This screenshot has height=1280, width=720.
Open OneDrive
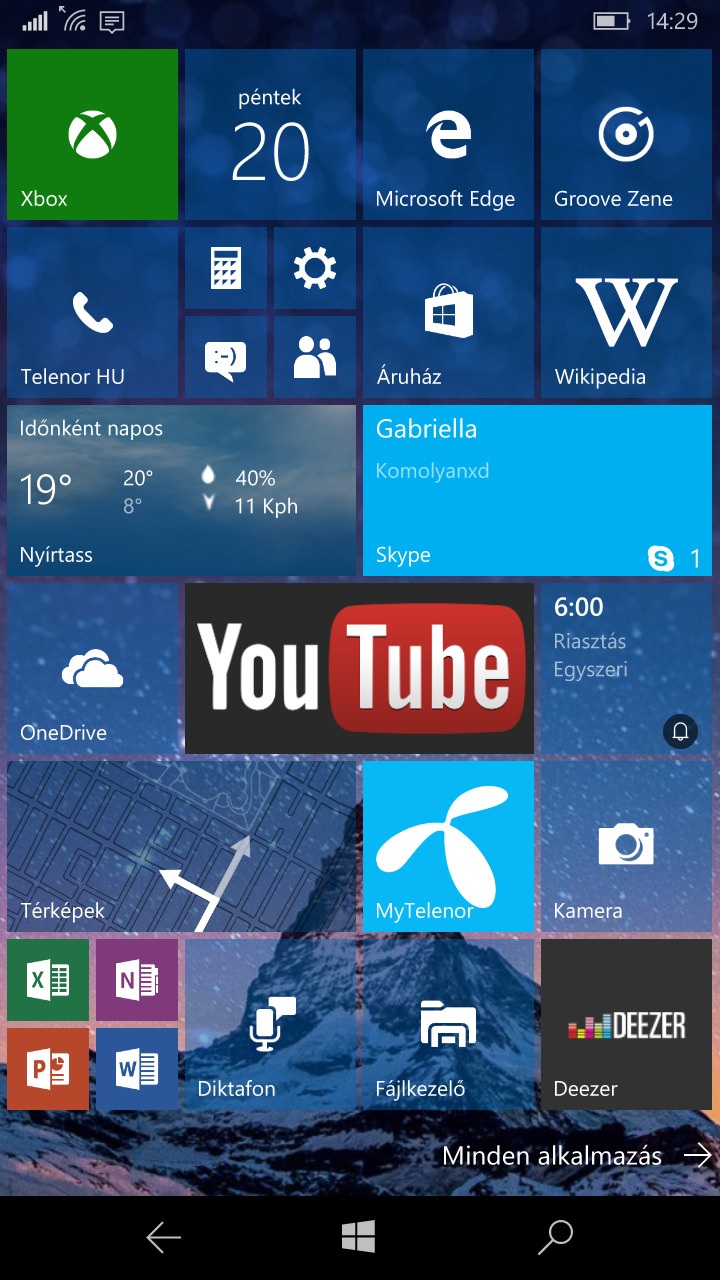92,668
